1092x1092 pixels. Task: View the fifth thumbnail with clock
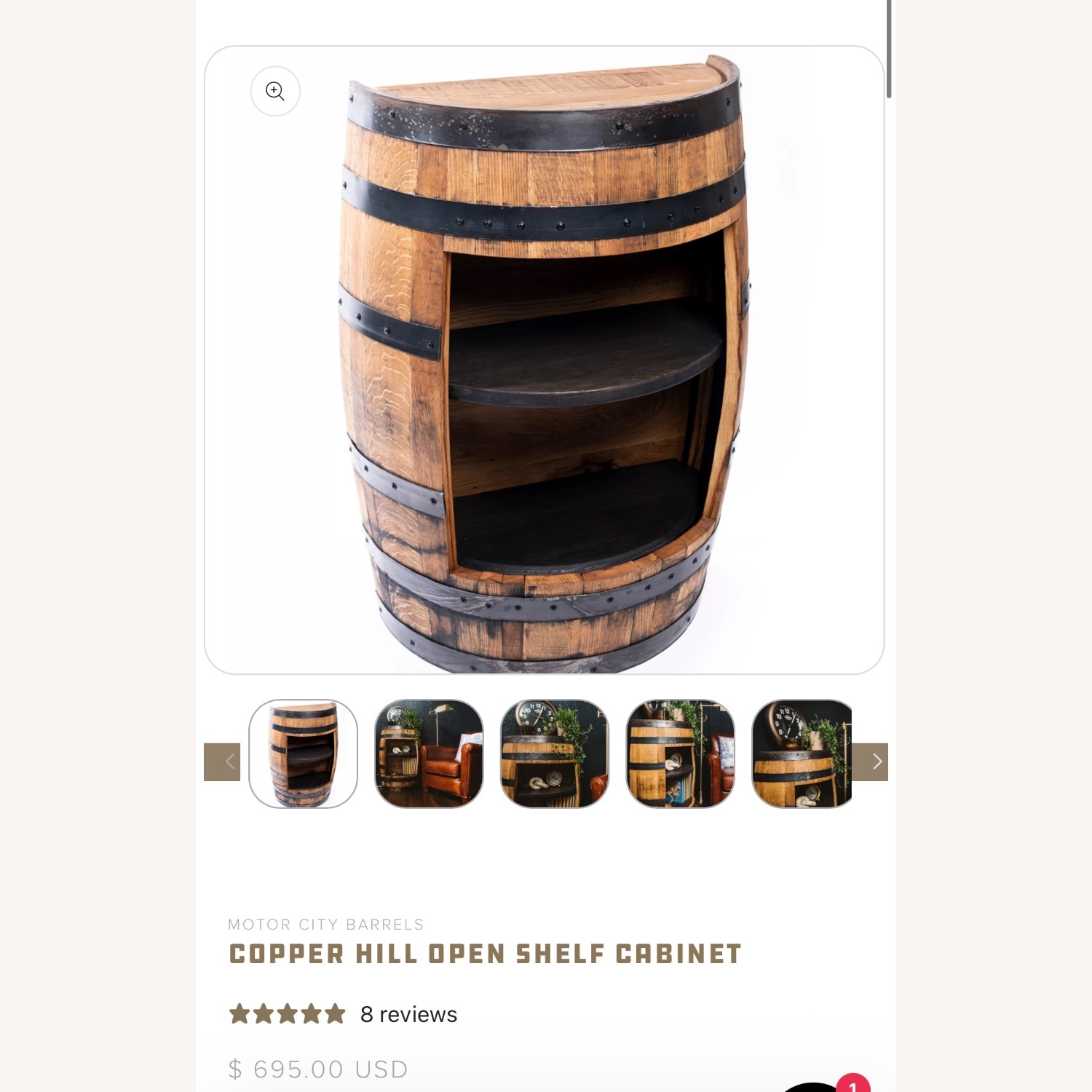coord(801,753)
